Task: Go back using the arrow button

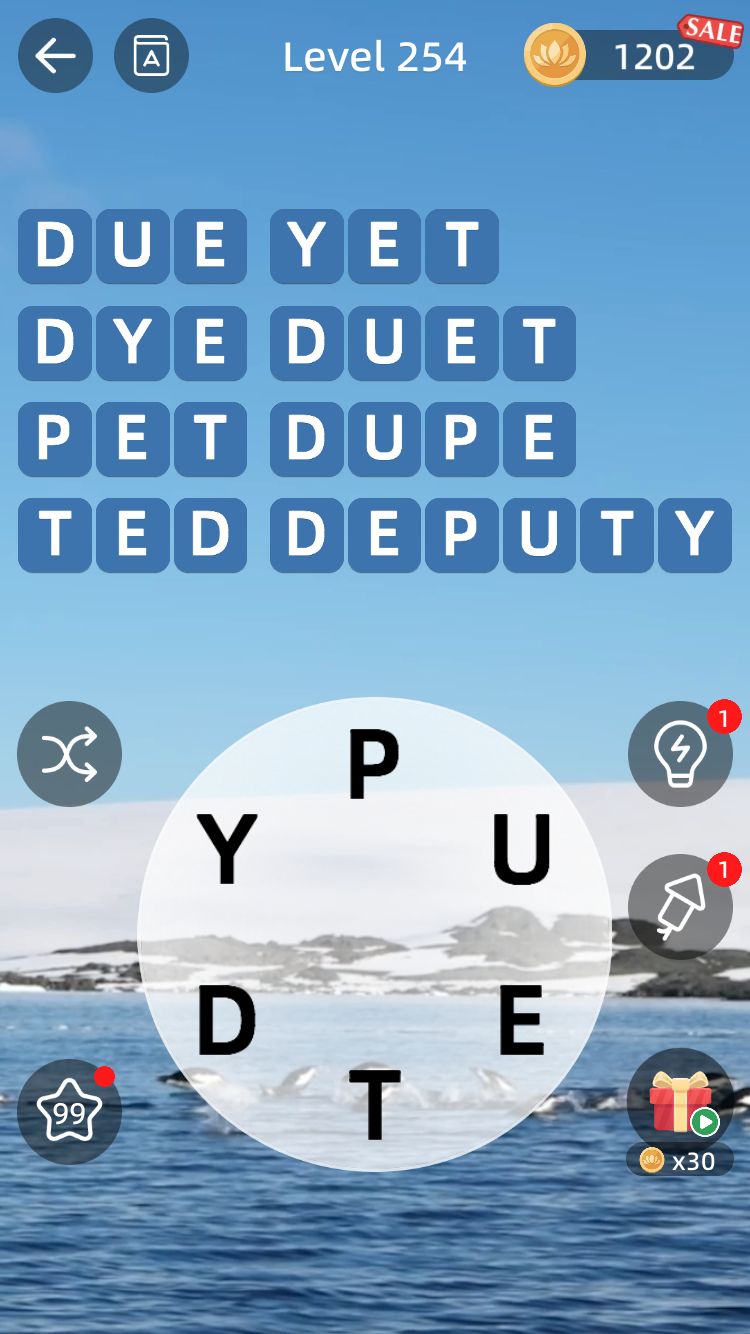Action: [55, 56]
